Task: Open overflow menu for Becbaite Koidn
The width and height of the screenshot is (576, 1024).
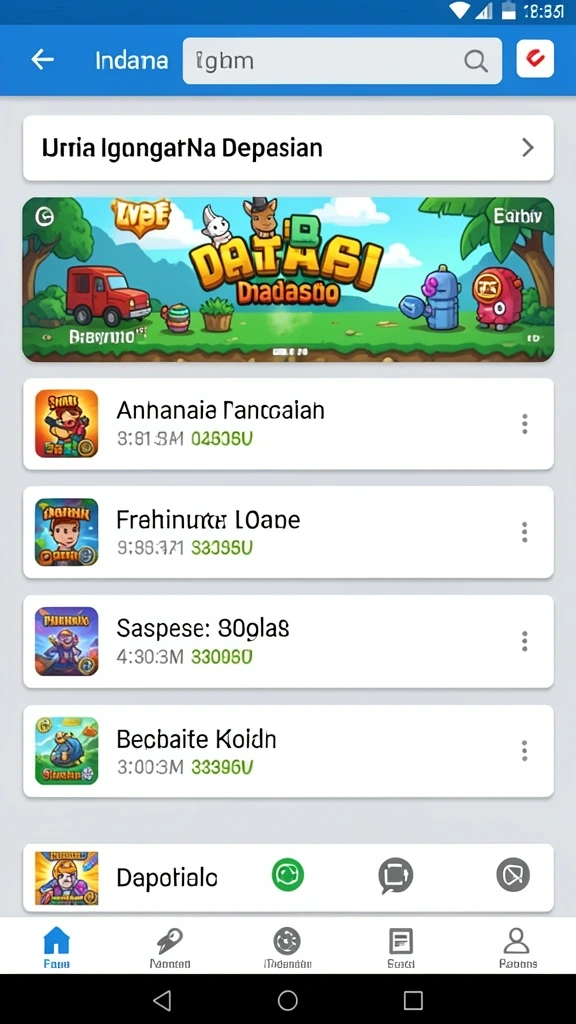Action: click(524, 751)
